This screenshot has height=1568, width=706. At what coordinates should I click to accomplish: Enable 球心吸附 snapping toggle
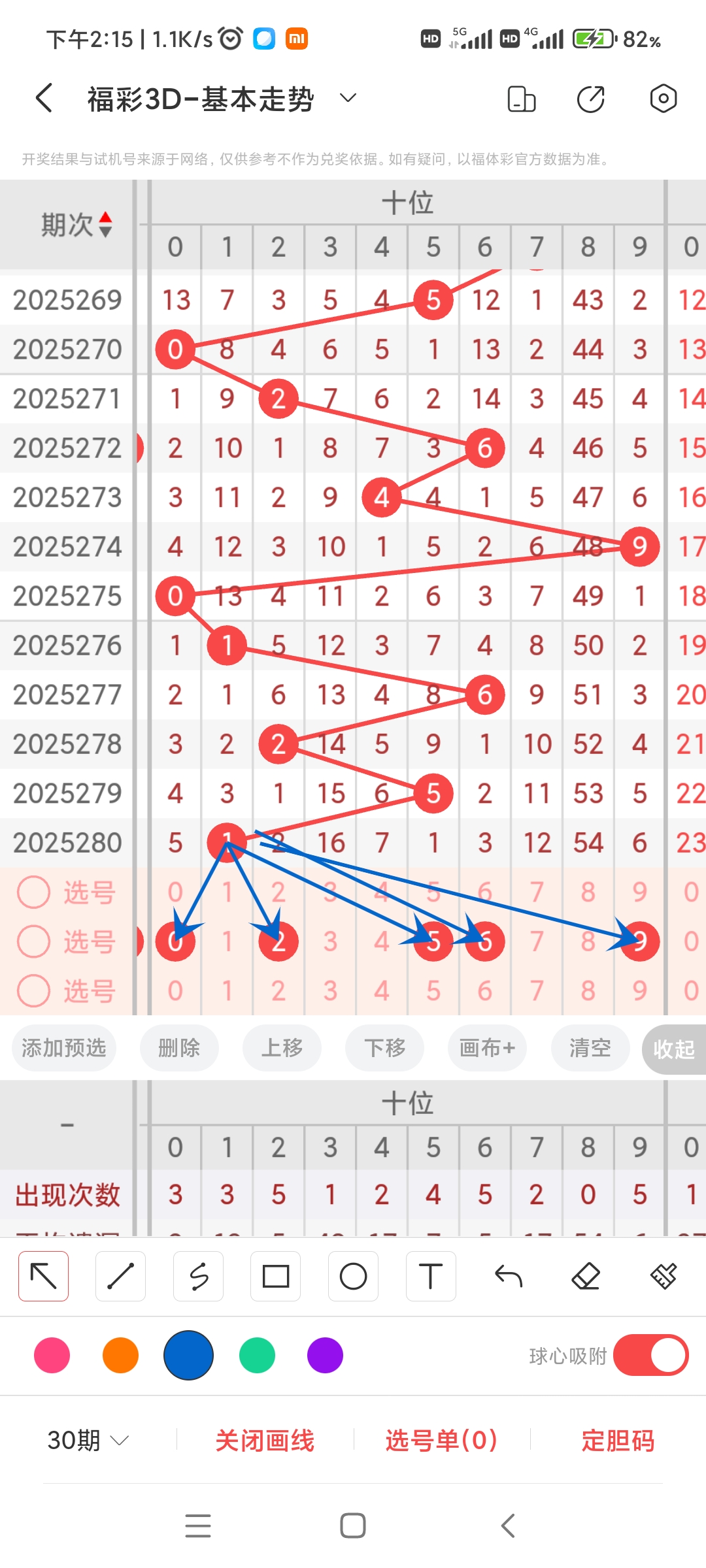click(x=651, y=1356)
